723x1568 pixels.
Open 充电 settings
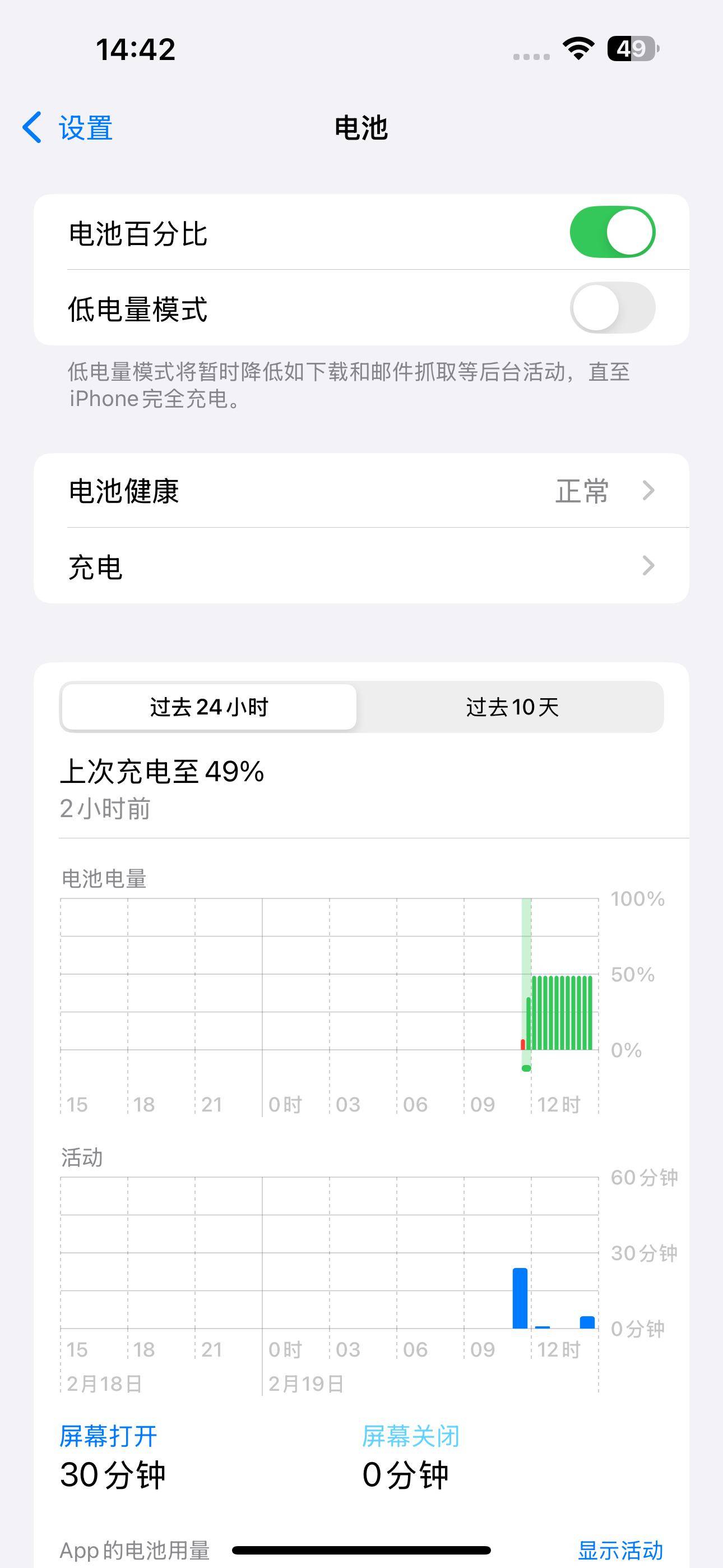tap(361, 566)
